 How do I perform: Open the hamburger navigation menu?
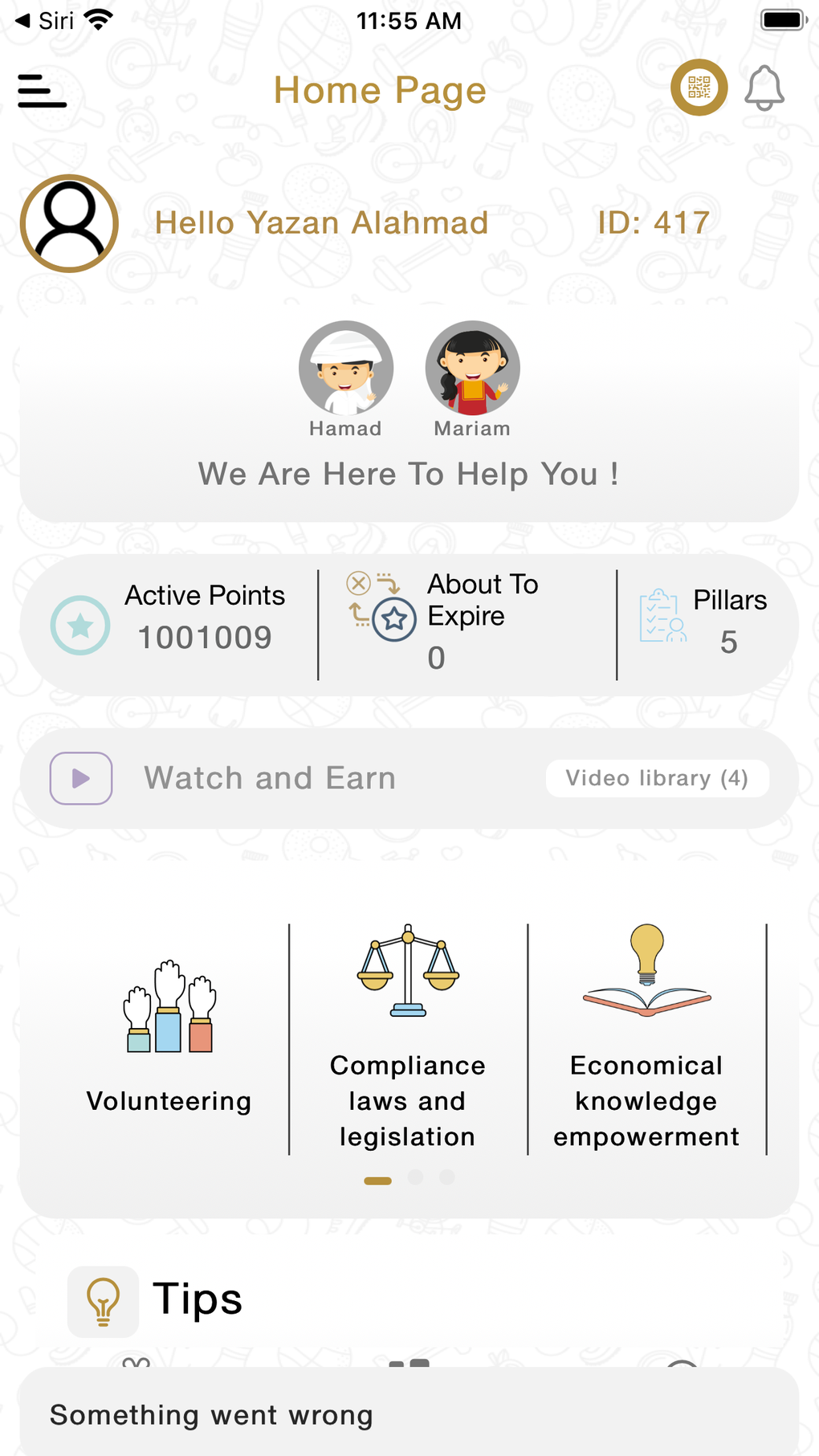tap(41, 91)
